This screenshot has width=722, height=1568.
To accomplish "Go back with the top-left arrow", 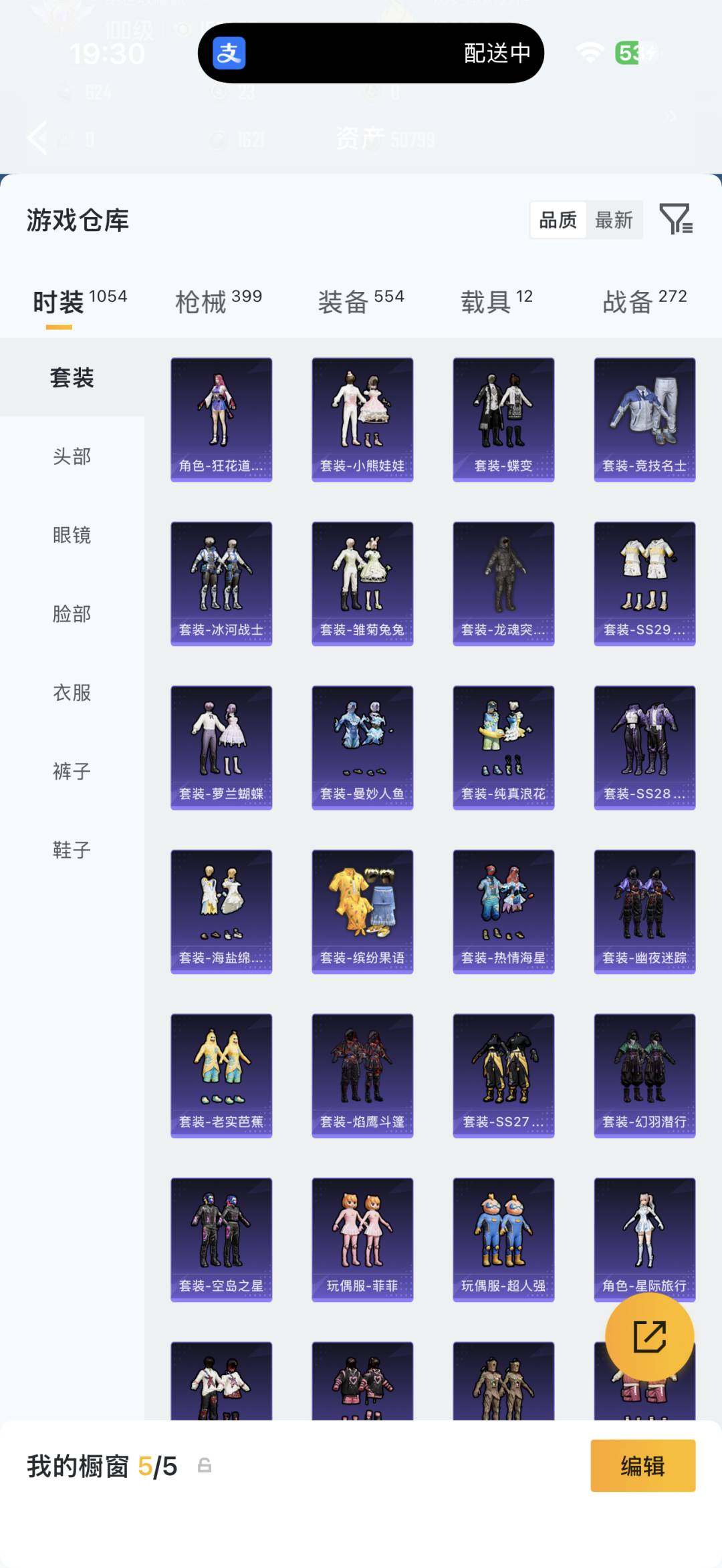I will (37, 138).
